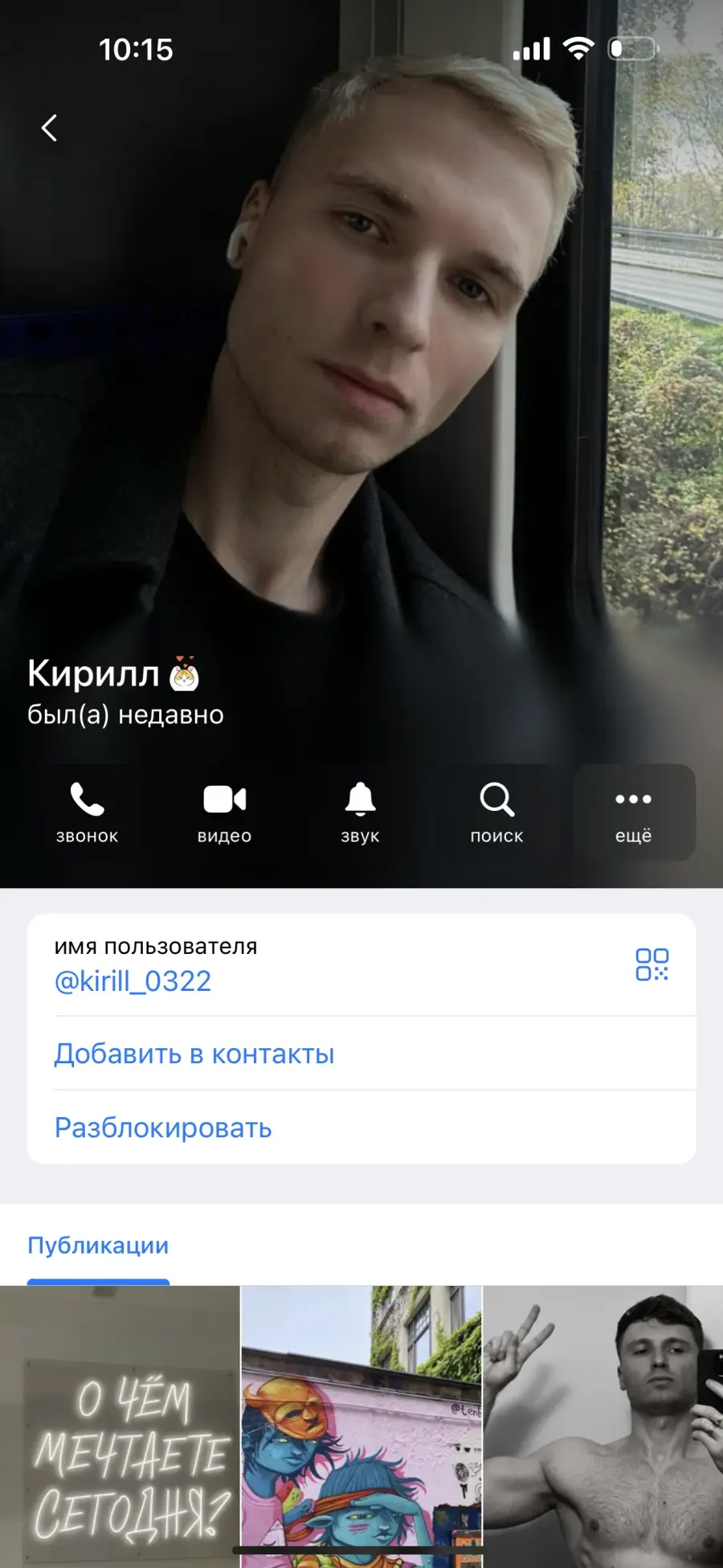Viewport: 723px width, 1568px height.
Task: Start a voice call with Кирилл
Action: tap(87, 812)
